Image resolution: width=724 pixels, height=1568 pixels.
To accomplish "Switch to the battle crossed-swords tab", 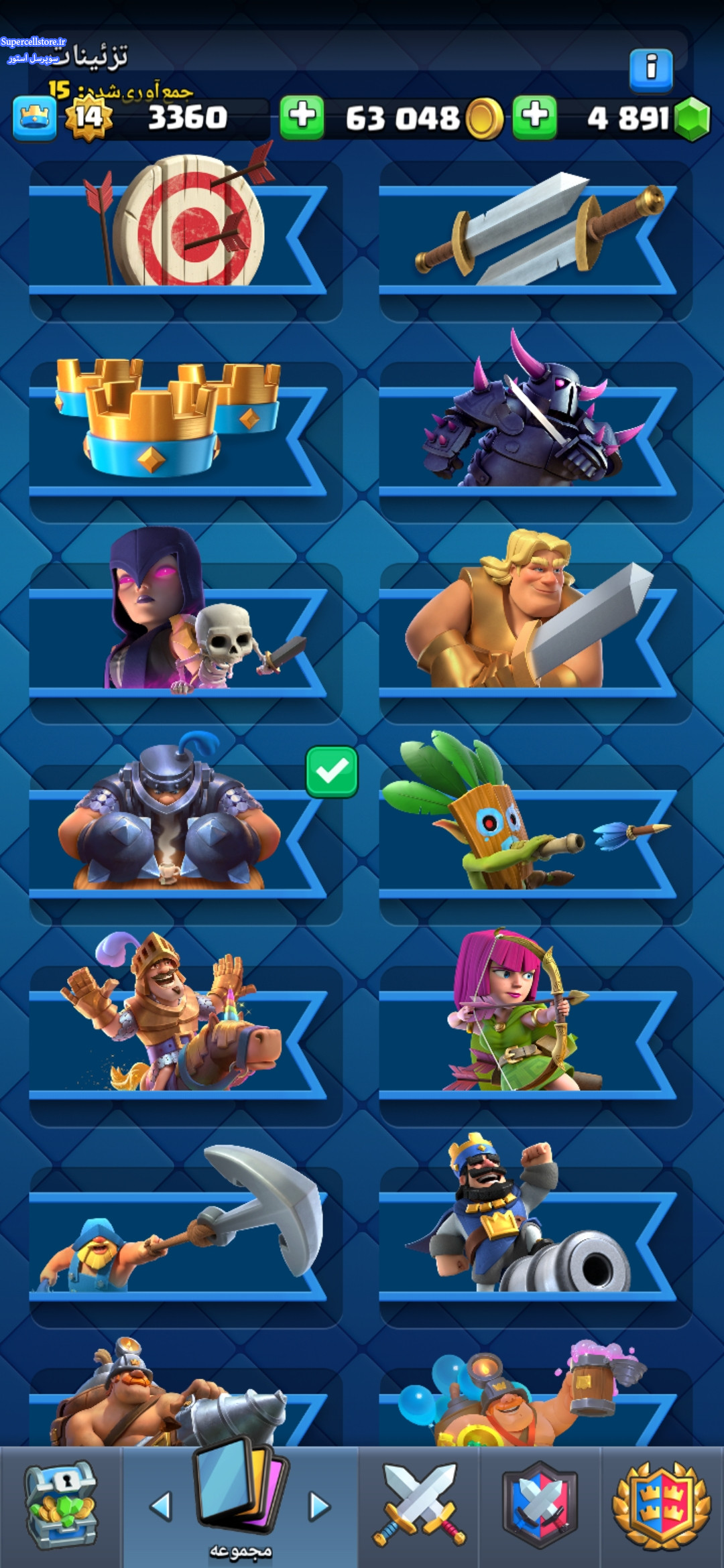I will (x=419, y=1505).
